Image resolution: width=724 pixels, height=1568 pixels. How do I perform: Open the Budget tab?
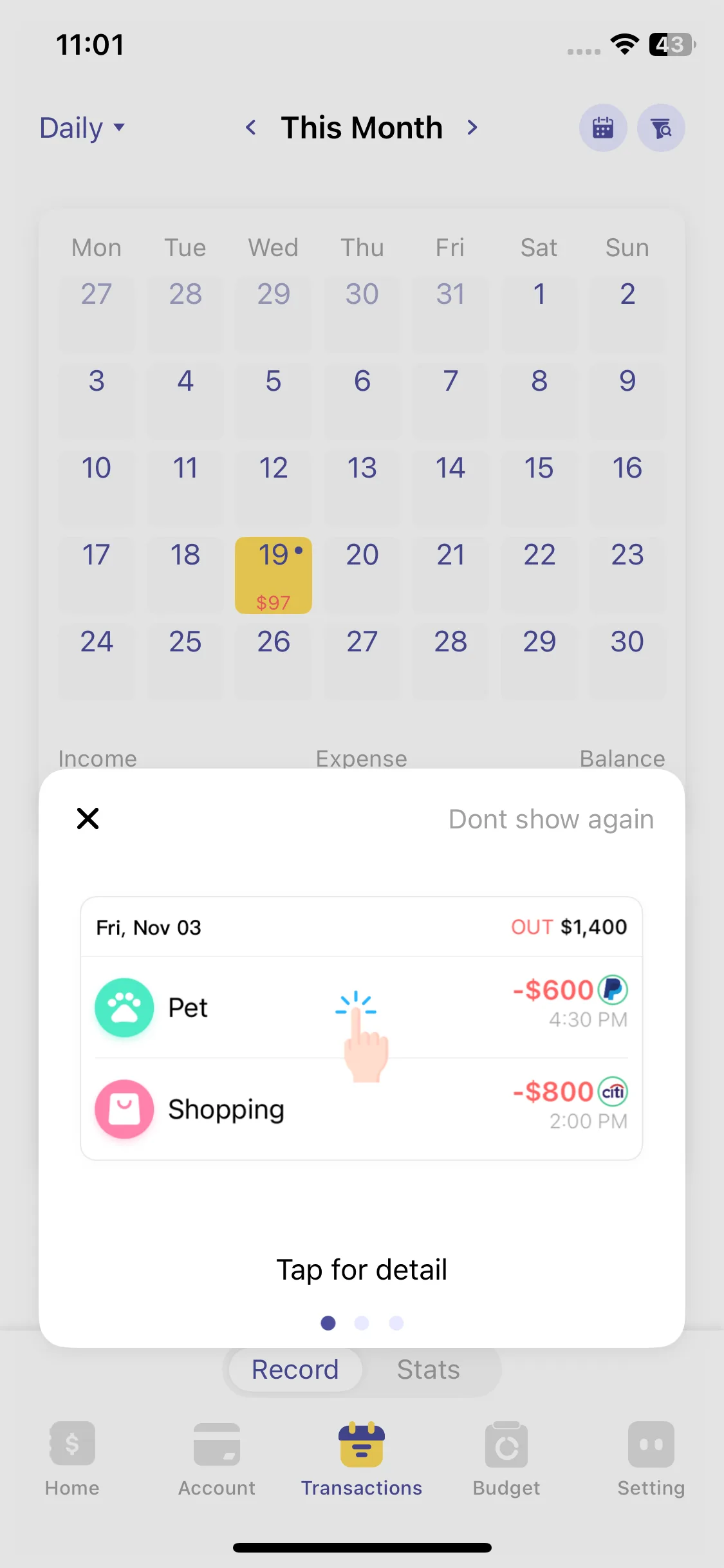(x=506, y=1459)
